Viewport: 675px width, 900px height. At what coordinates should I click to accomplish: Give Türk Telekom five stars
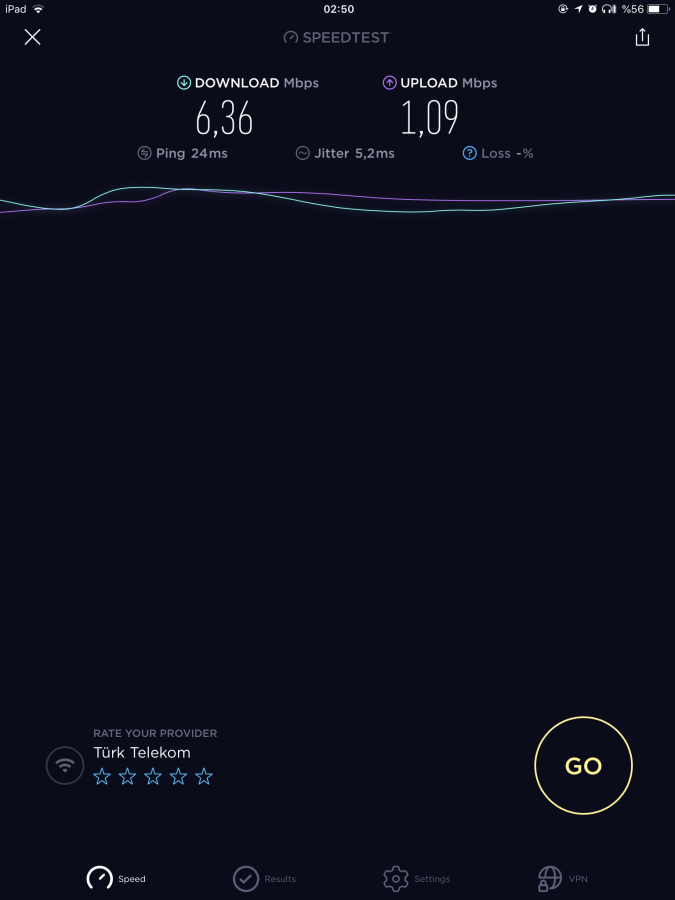click(x=204, y=776)
